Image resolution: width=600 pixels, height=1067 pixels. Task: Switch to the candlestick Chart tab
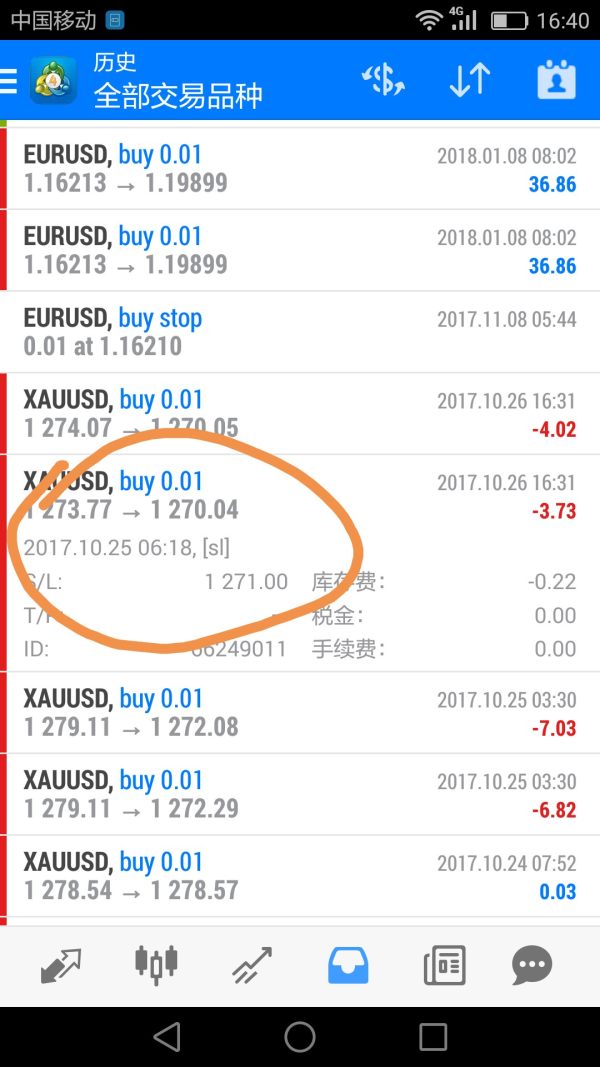(x=156, y=965)
